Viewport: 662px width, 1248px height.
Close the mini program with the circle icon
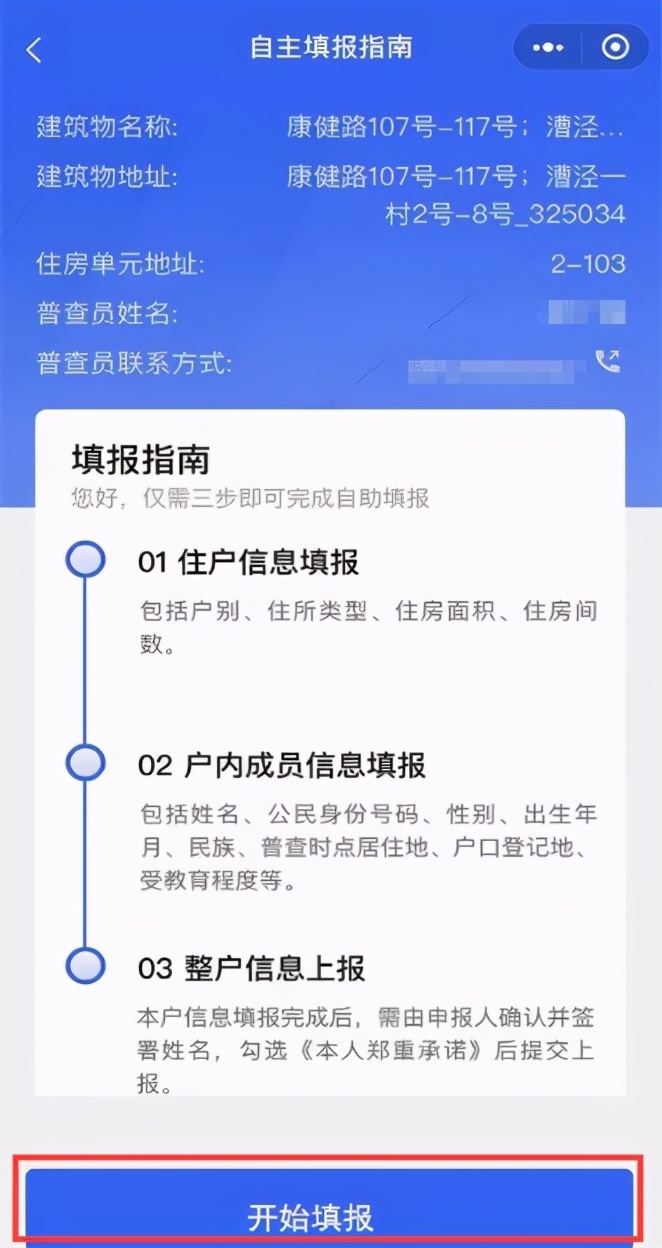point(615,48)
